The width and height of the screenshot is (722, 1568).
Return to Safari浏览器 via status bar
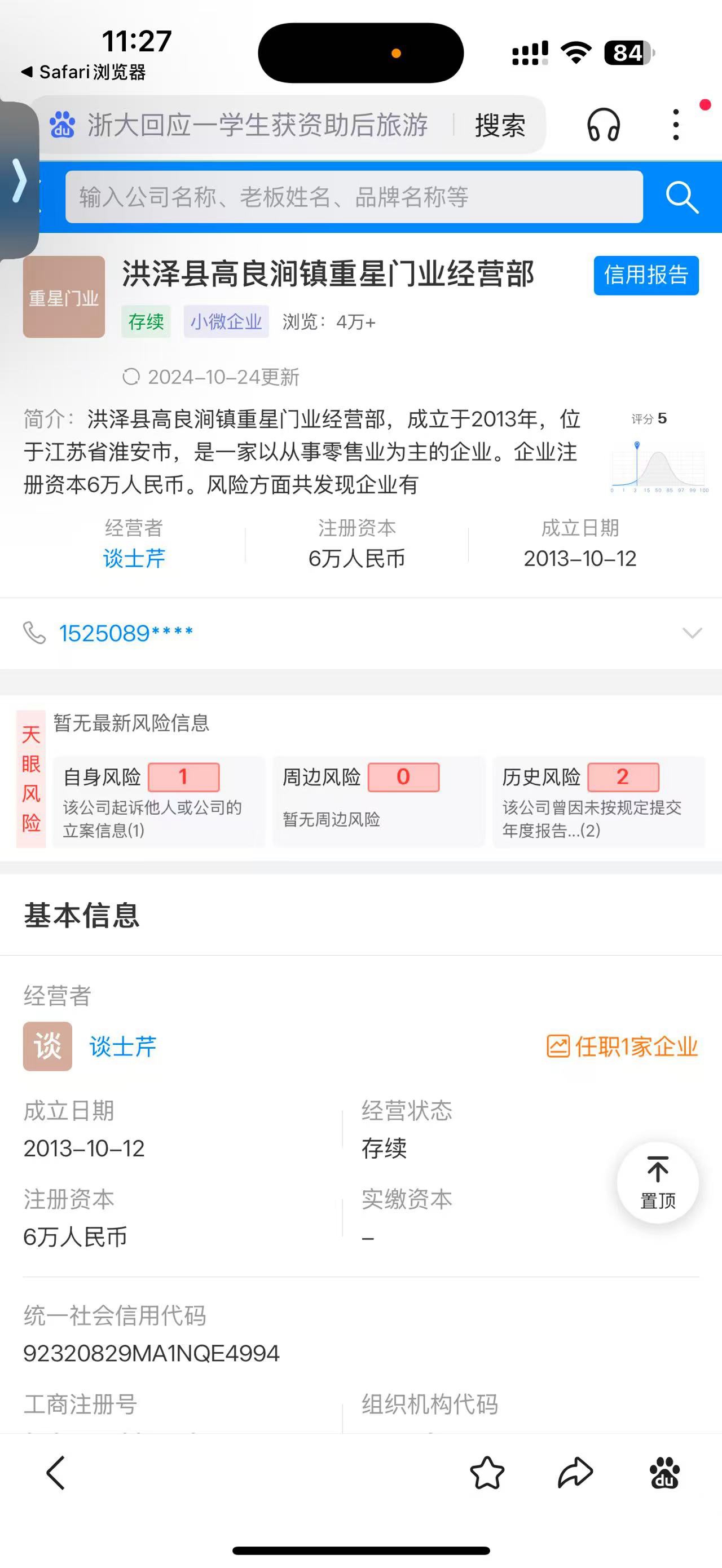pos(83,72)
